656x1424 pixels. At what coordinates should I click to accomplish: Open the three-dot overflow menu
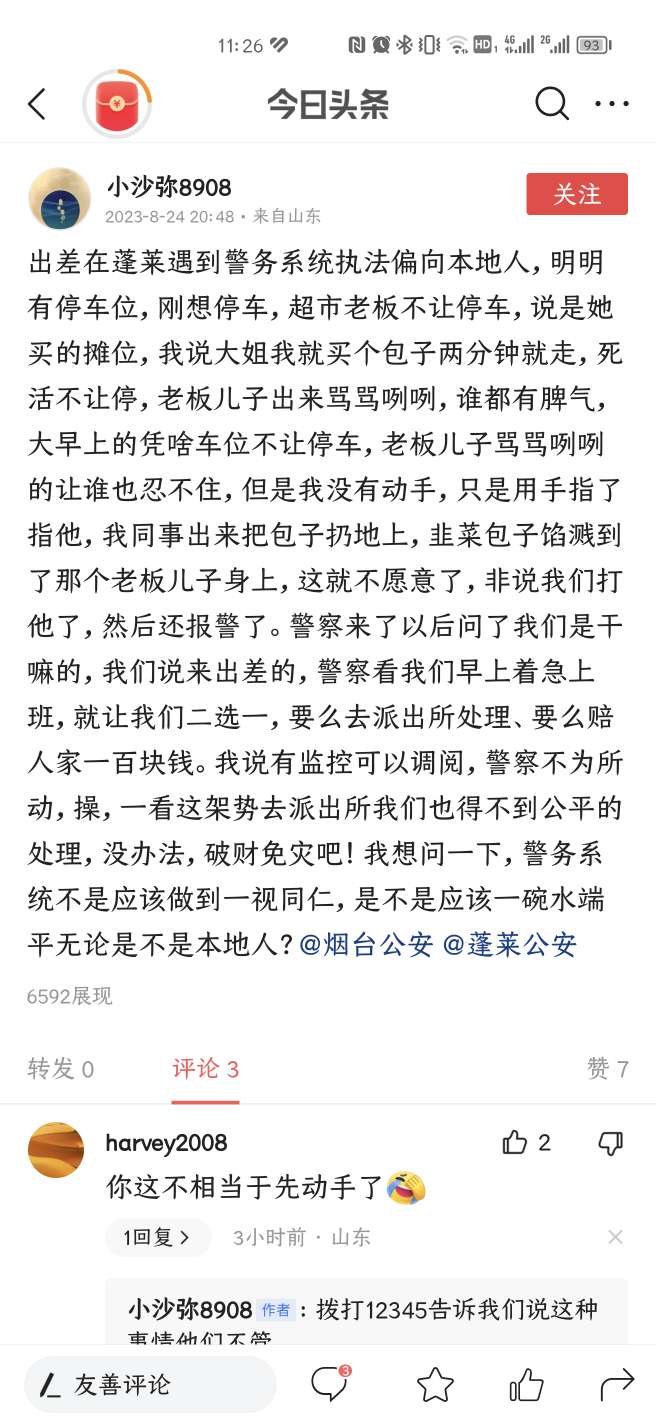click(x=611, y=103)
